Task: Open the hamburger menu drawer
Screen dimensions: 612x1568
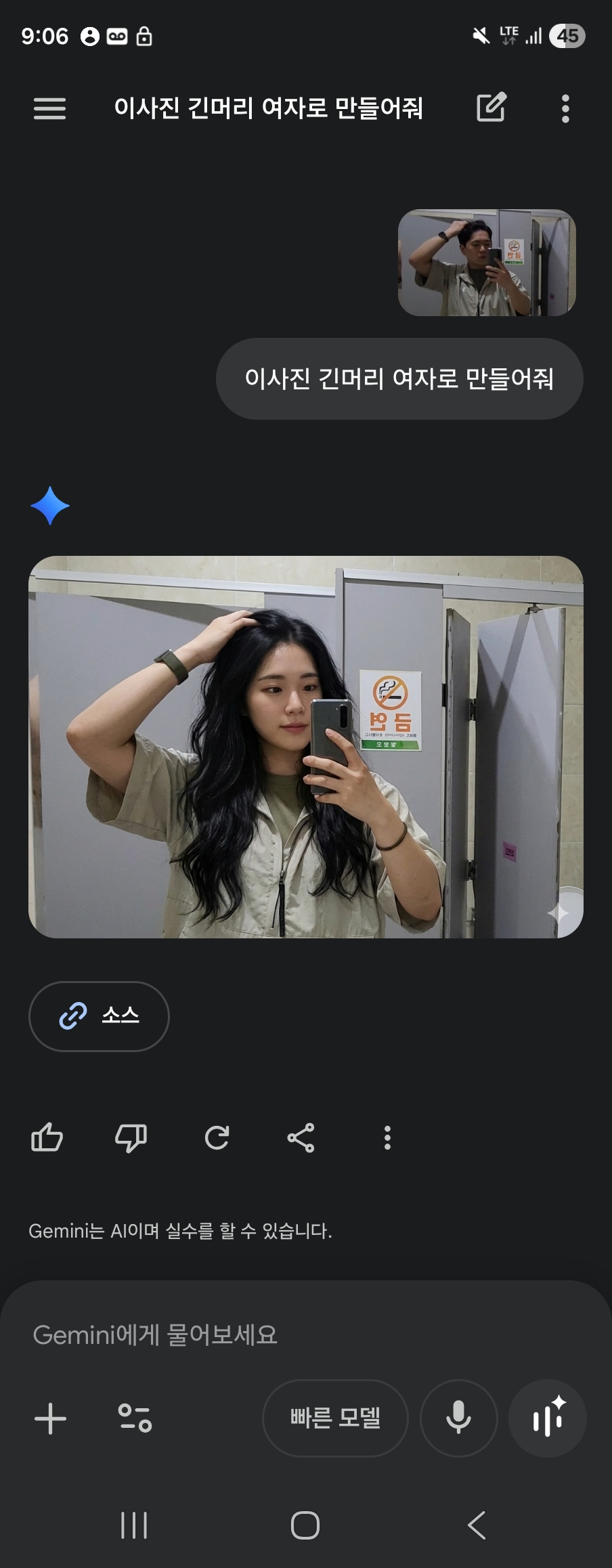Action: tap(49, 108)
